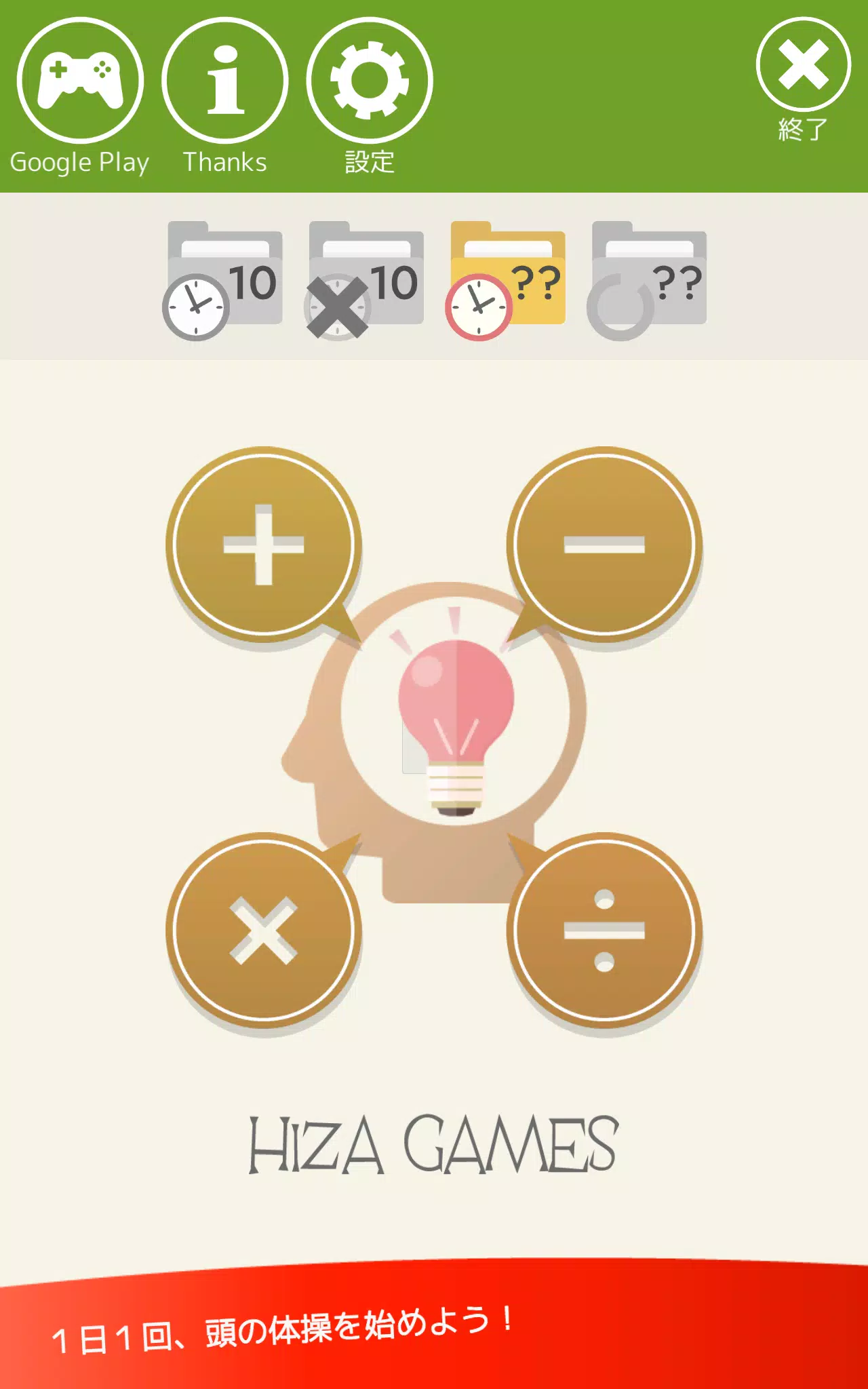The image size is (868, 1389).
Task: Start the subtraction minus game
Action: tap(604, 545)
